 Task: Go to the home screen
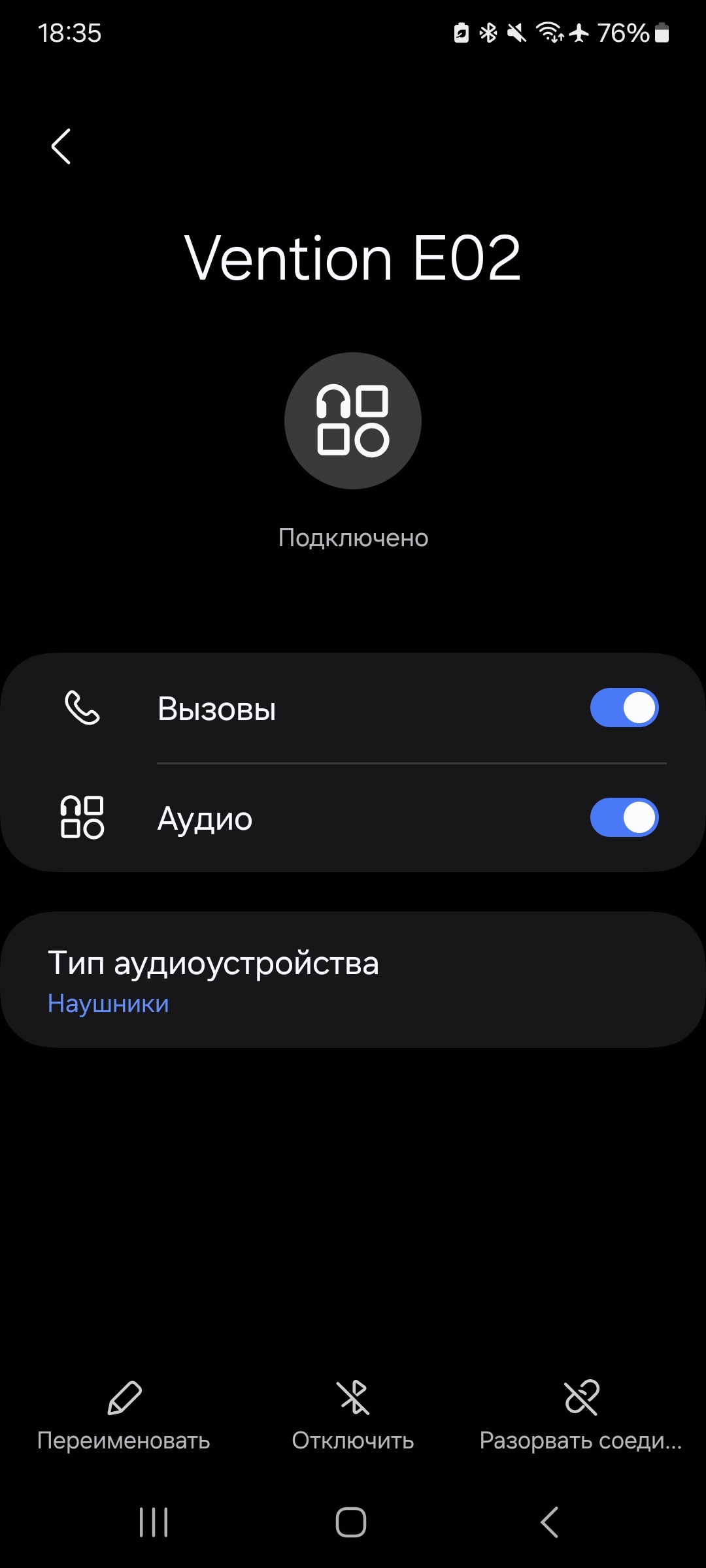tap(351, 1522)
